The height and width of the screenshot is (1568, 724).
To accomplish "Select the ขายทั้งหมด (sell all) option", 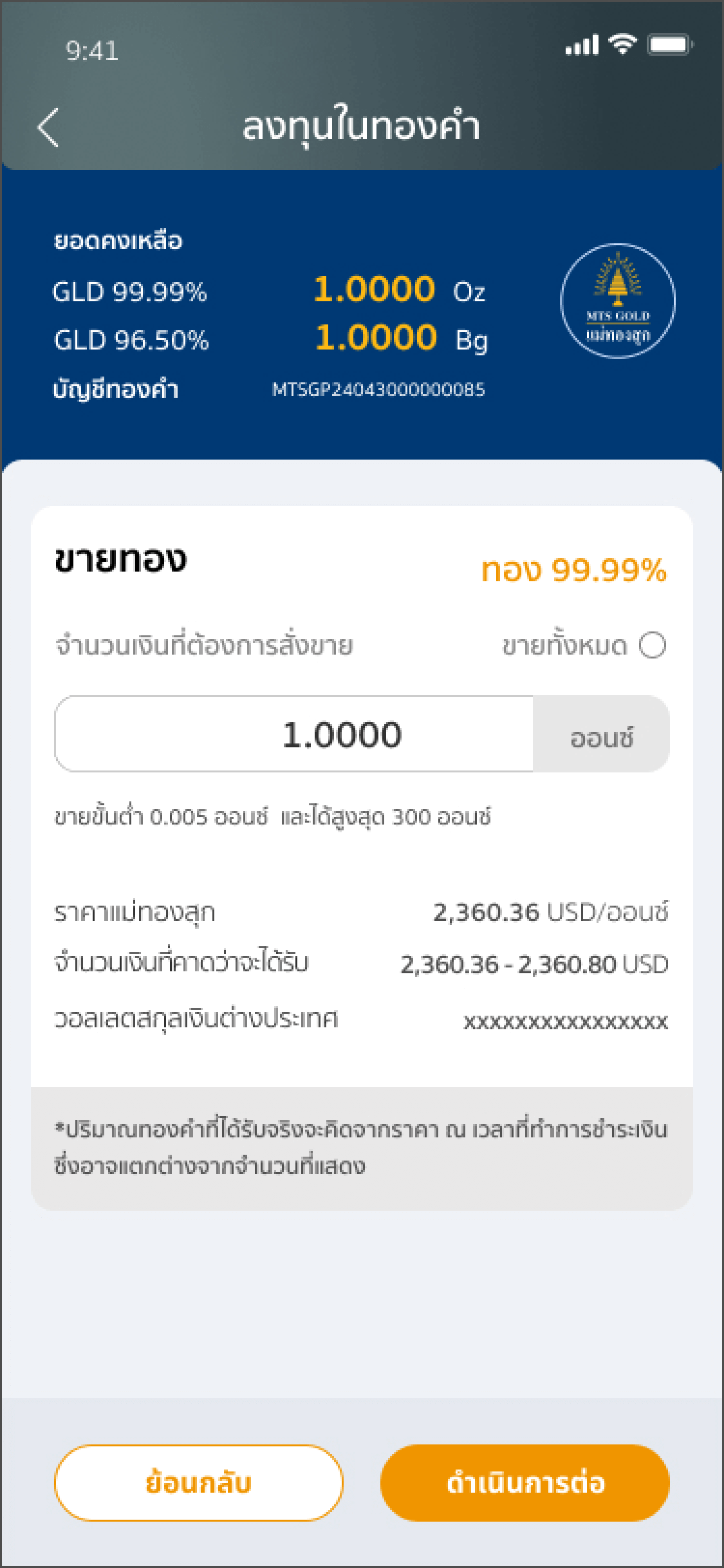I will click(x=652, y=645).
